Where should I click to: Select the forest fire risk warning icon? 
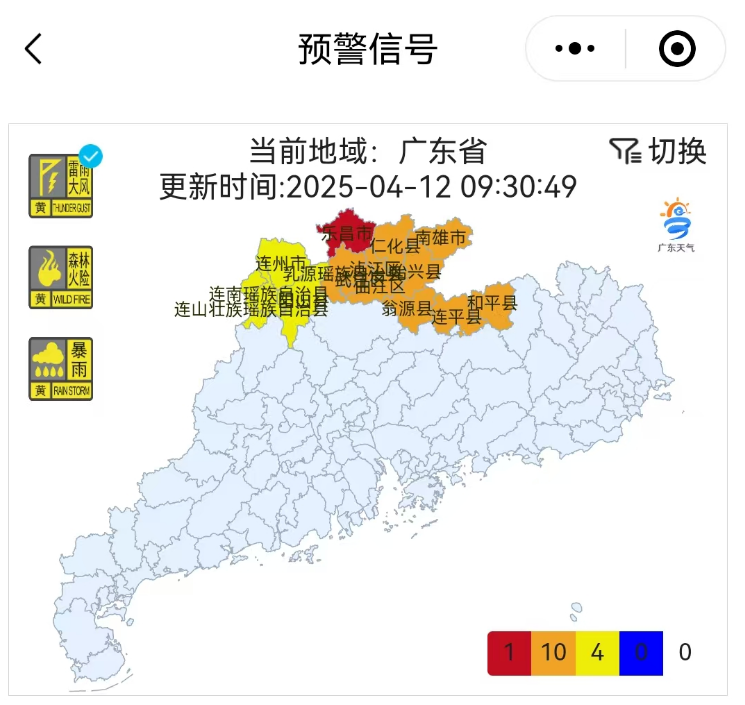tap(61, 277)
